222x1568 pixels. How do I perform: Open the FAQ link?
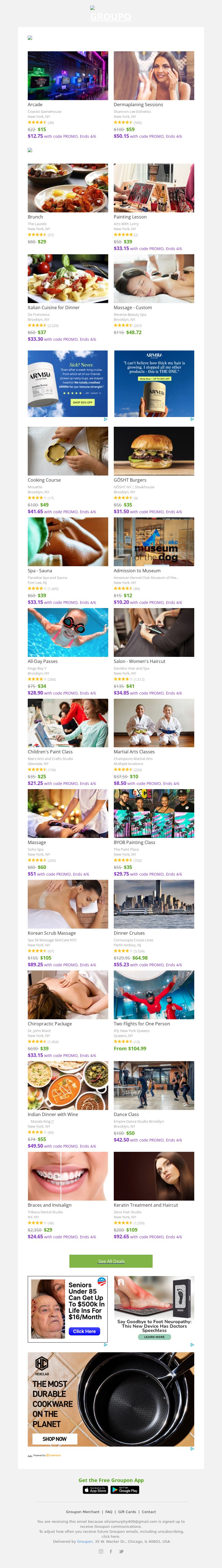point(109,1511)
